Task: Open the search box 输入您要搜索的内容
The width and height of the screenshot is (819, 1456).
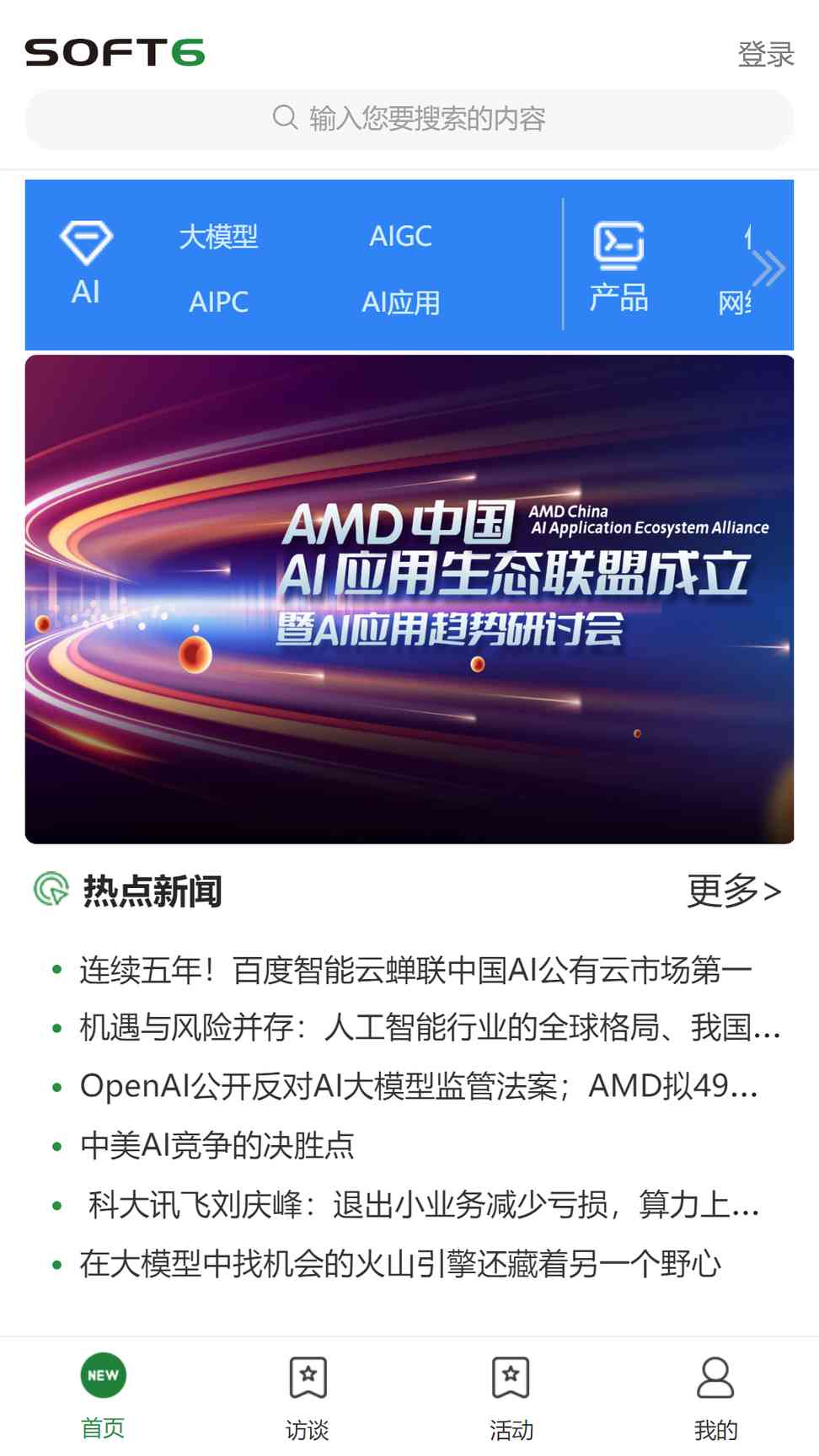Action: tap(409, 119)
